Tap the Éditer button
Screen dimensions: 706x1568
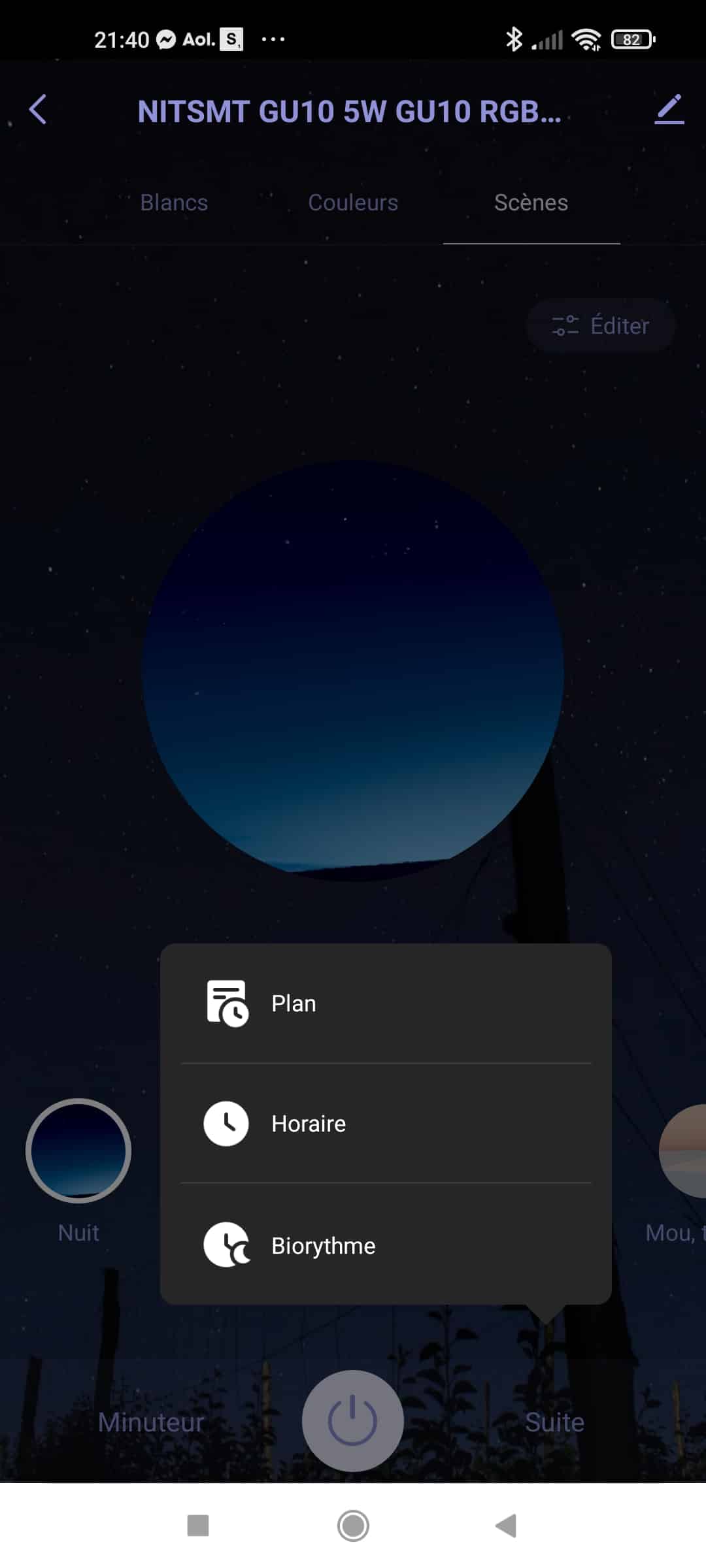click(600, 325)
